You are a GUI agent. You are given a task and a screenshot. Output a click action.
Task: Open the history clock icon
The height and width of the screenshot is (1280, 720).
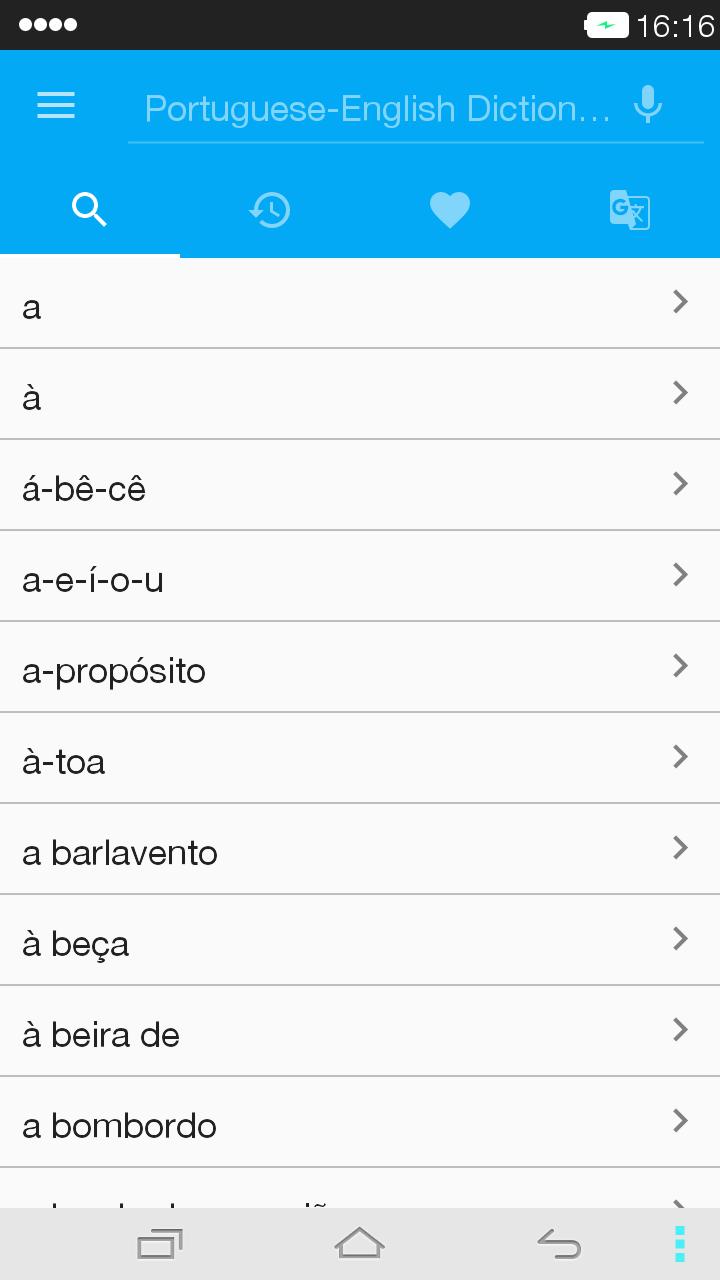(269, 210)
